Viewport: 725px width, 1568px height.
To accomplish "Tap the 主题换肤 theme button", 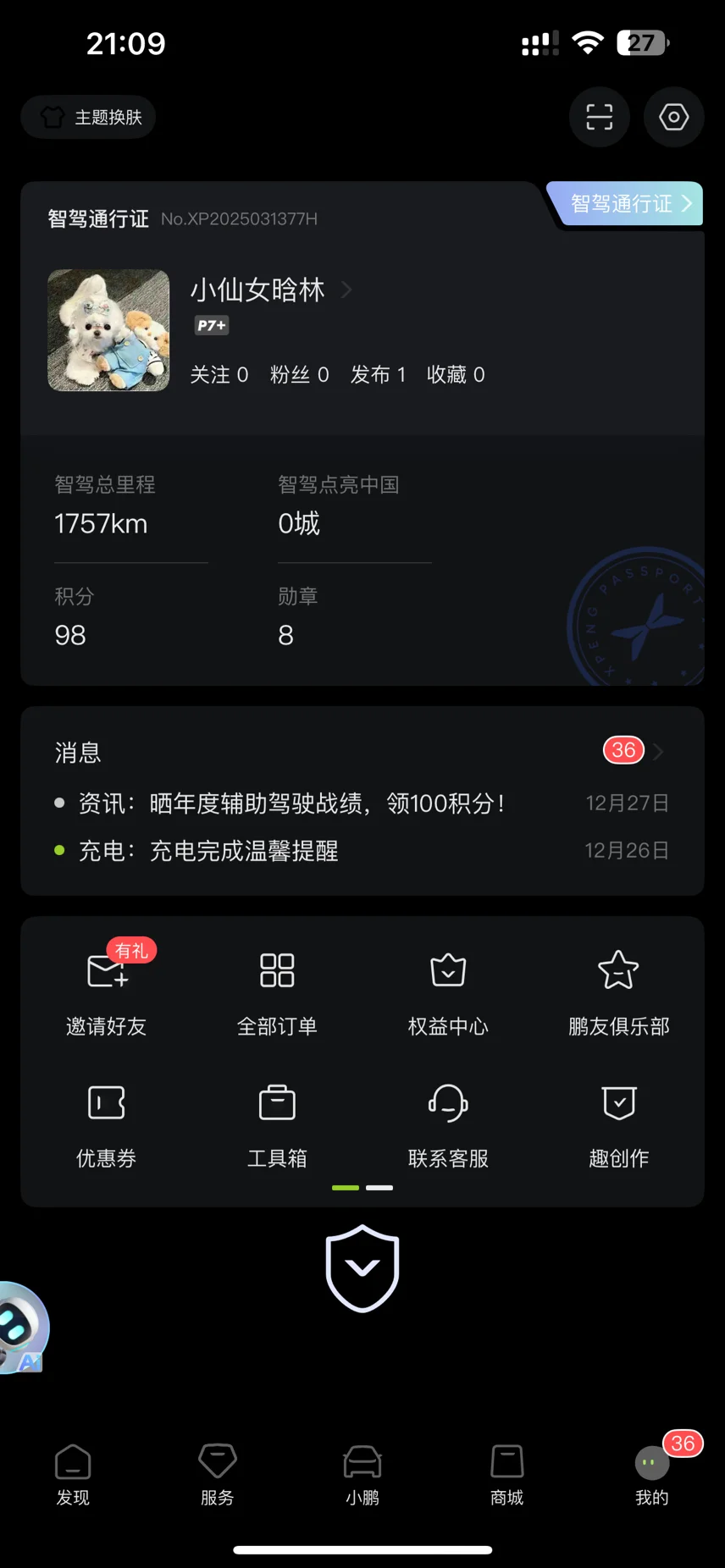I will [89, 117].
